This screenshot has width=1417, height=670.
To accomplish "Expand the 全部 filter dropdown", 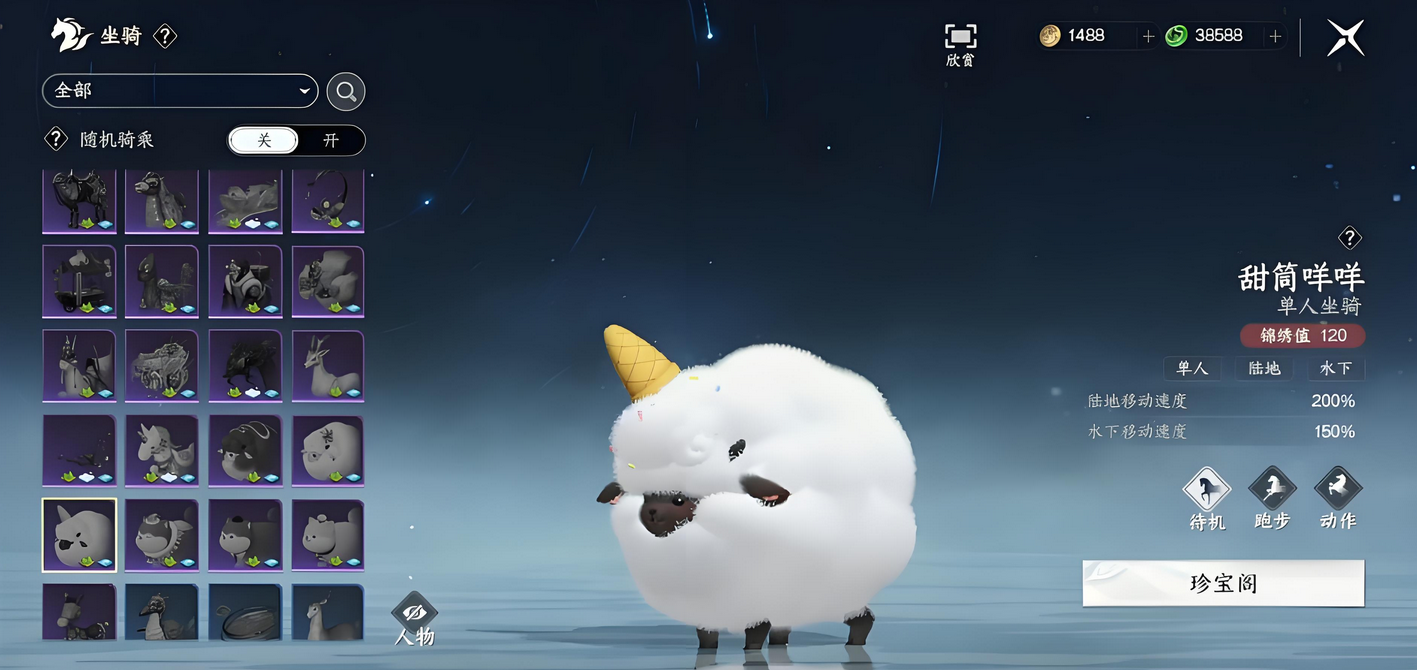I will (x=180, y=91).
